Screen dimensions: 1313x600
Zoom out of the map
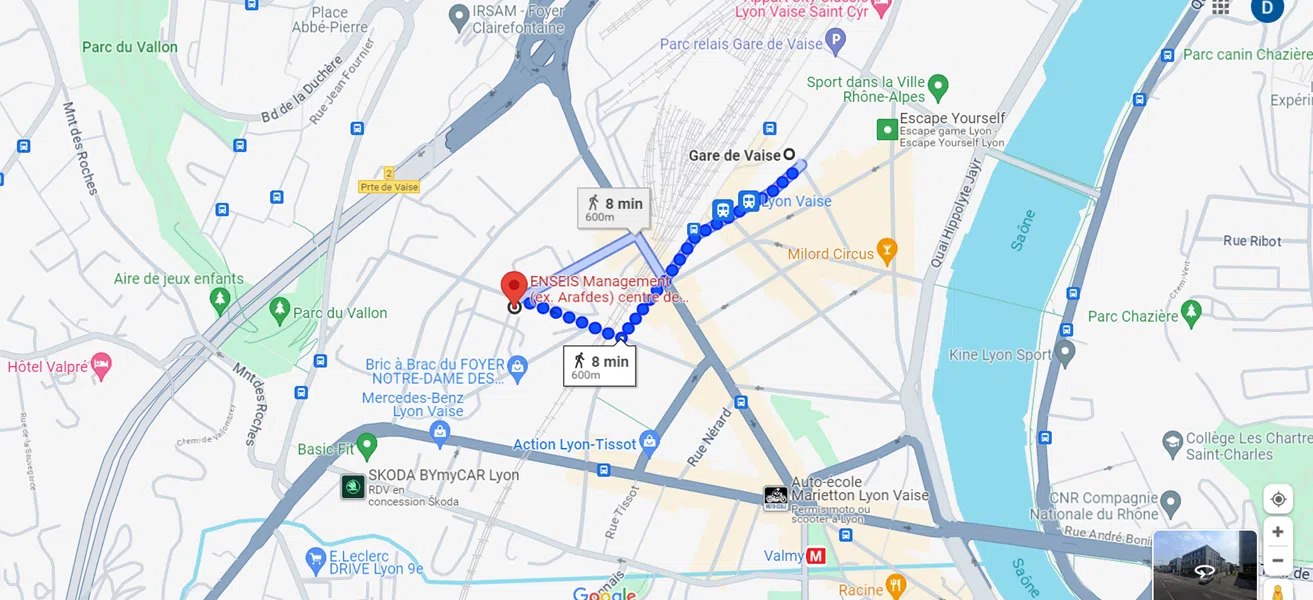coord(1278,560)
